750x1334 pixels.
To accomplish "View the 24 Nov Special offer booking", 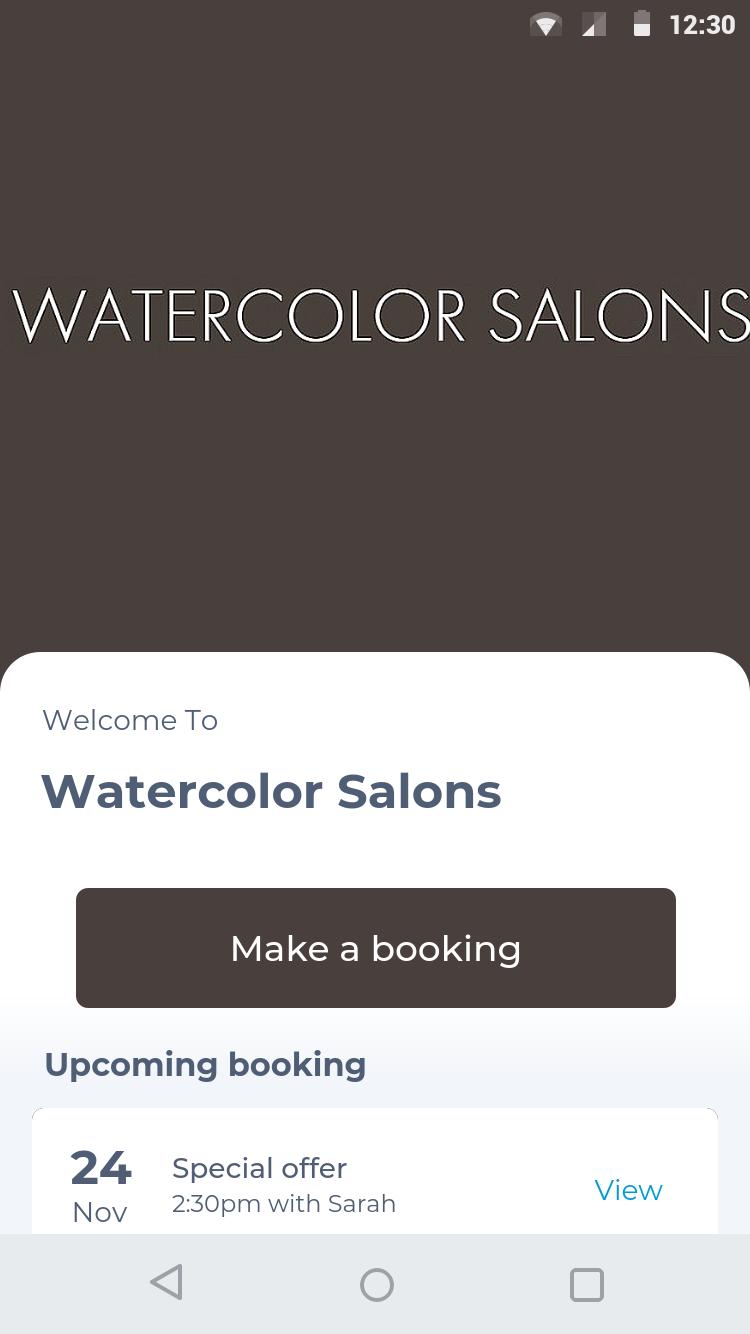I will point(628,1190).
